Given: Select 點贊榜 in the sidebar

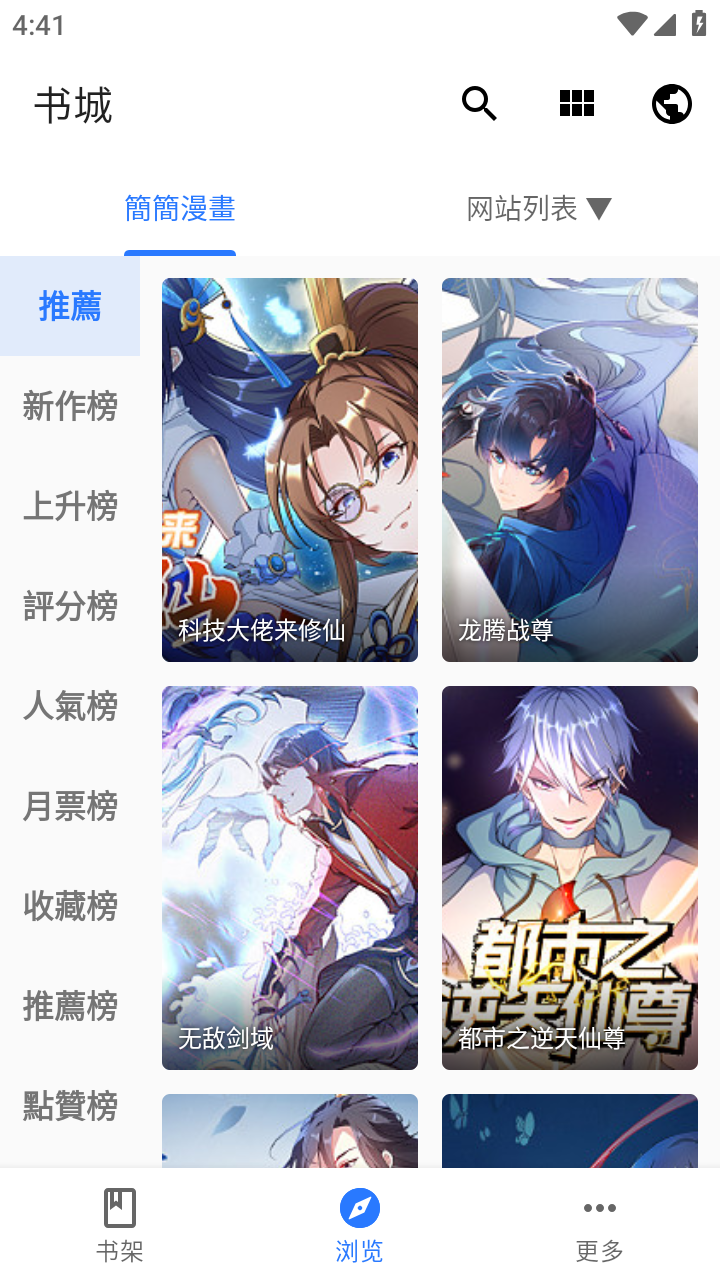Looking at the screenshot, I should (x=70, y=1106).
